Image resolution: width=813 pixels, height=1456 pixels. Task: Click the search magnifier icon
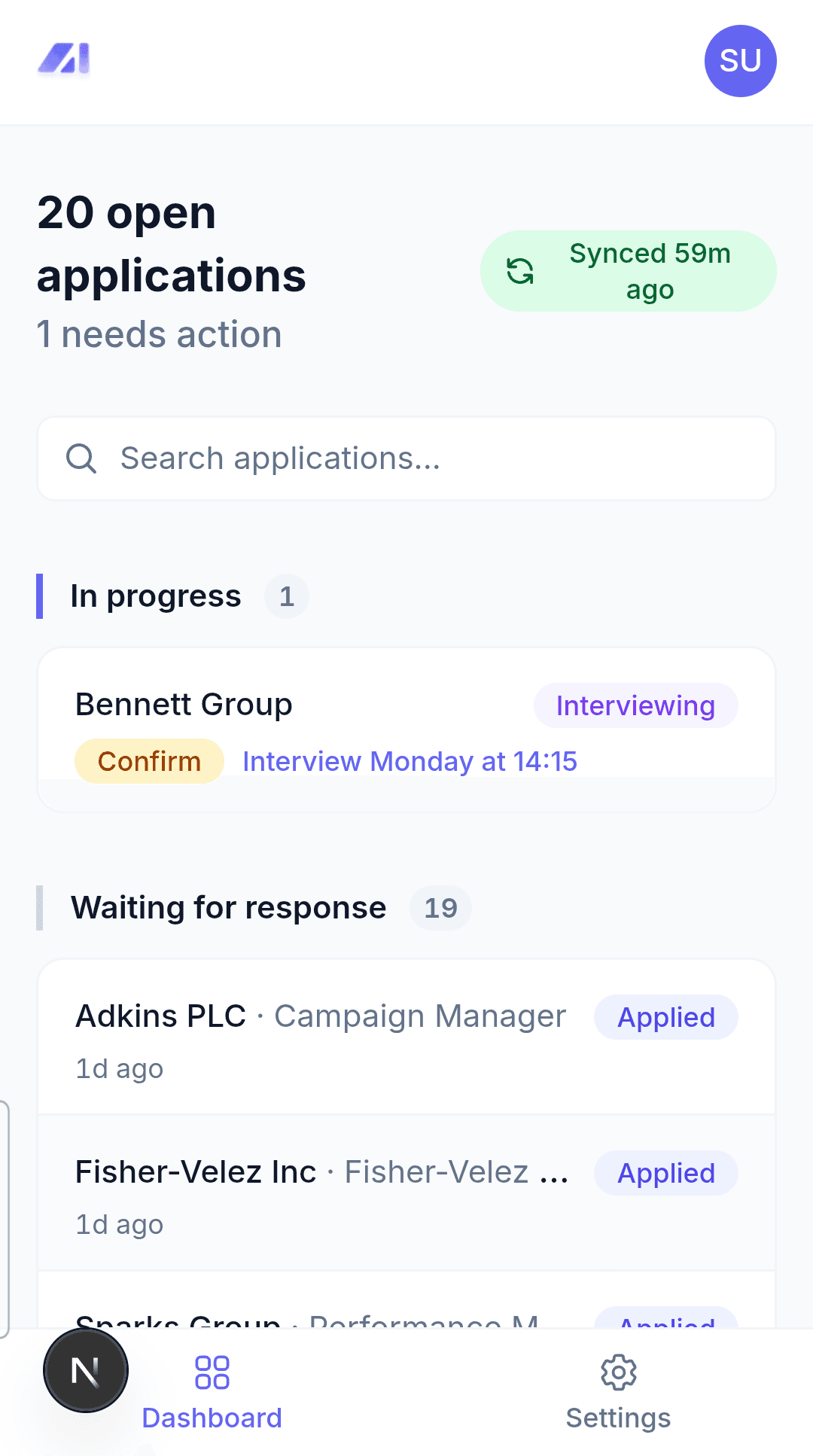81,458
